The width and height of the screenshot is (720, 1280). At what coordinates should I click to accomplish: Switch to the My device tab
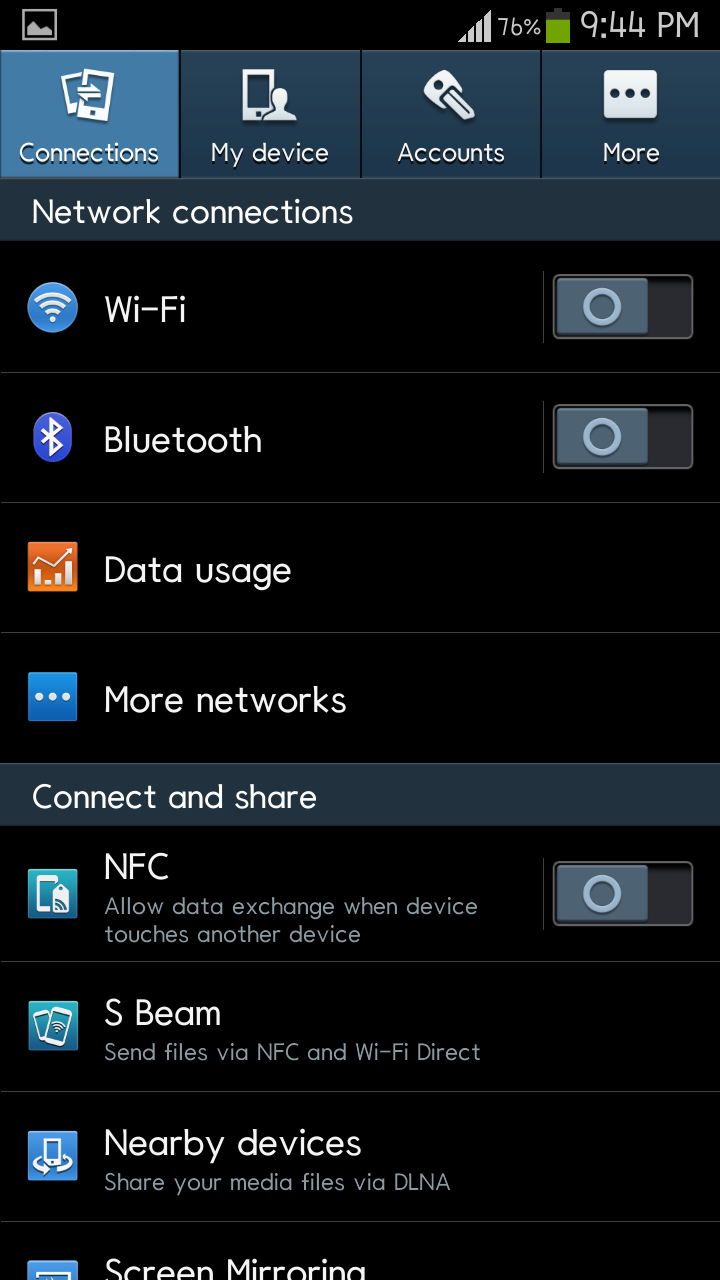pyautogui.click(x=270, y=115)
